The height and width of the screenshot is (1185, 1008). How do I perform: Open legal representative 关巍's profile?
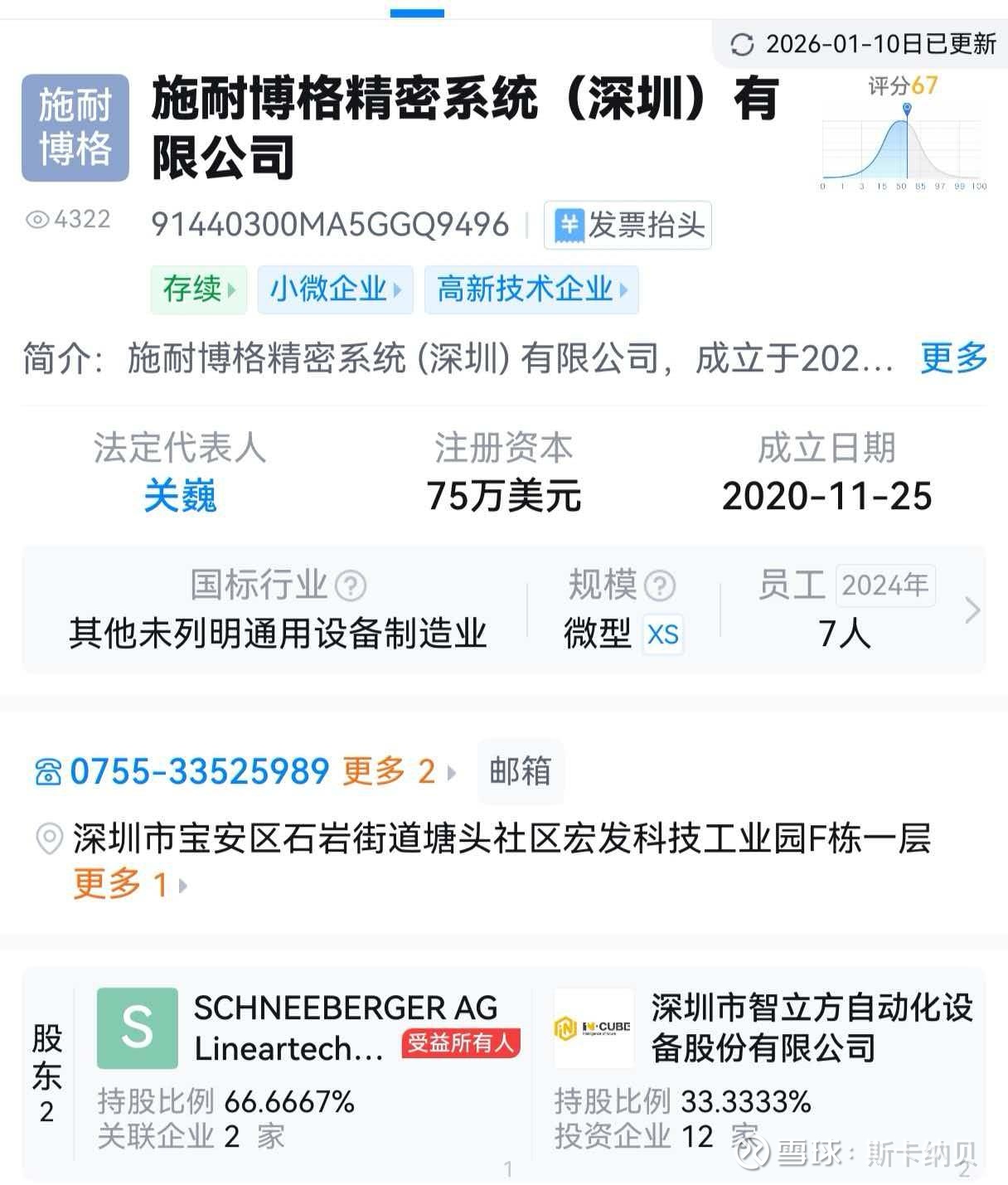180,496
